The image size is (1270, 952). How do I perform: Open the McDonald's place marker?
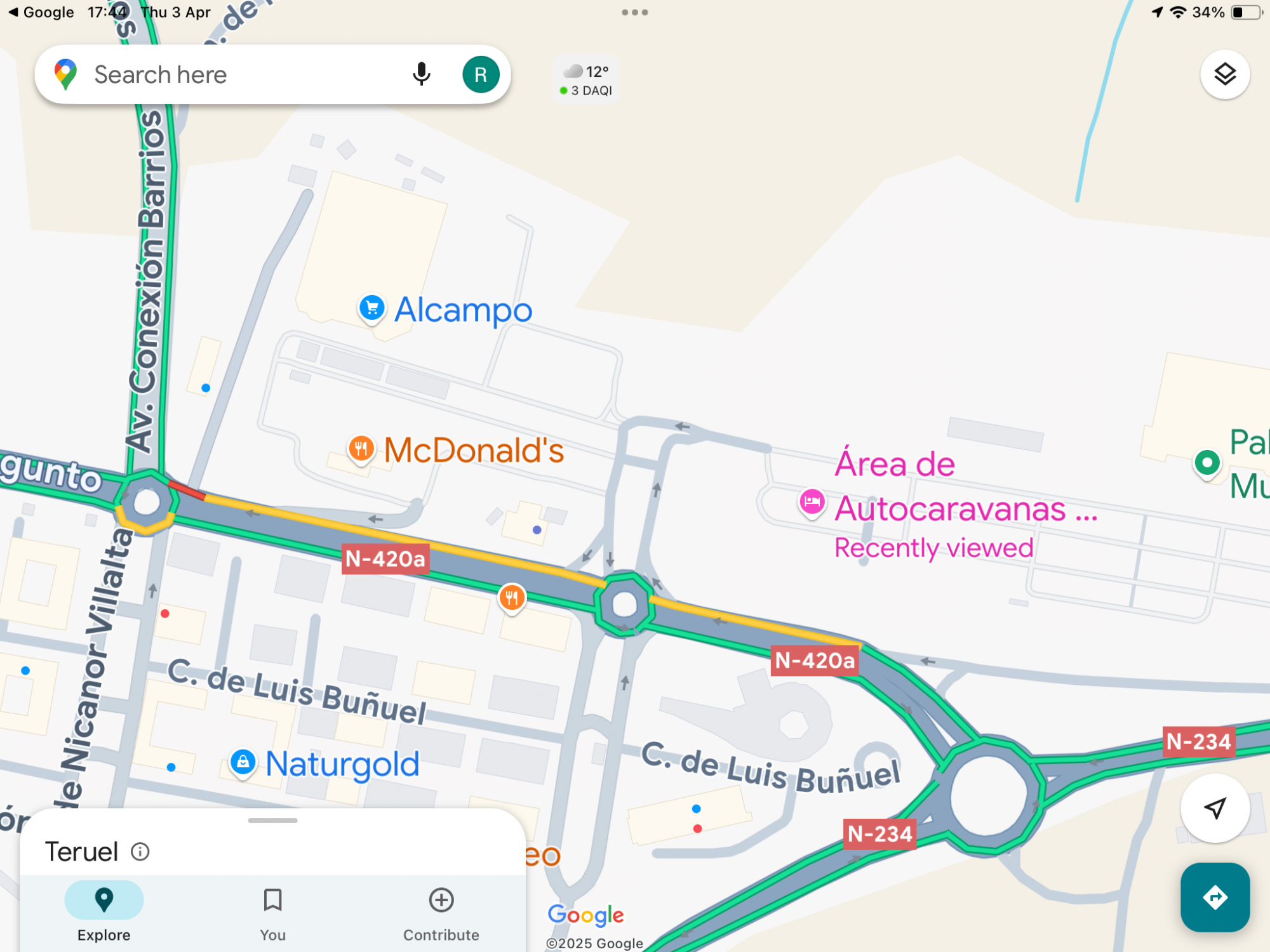pyautogui.click(x=361, y=449)
